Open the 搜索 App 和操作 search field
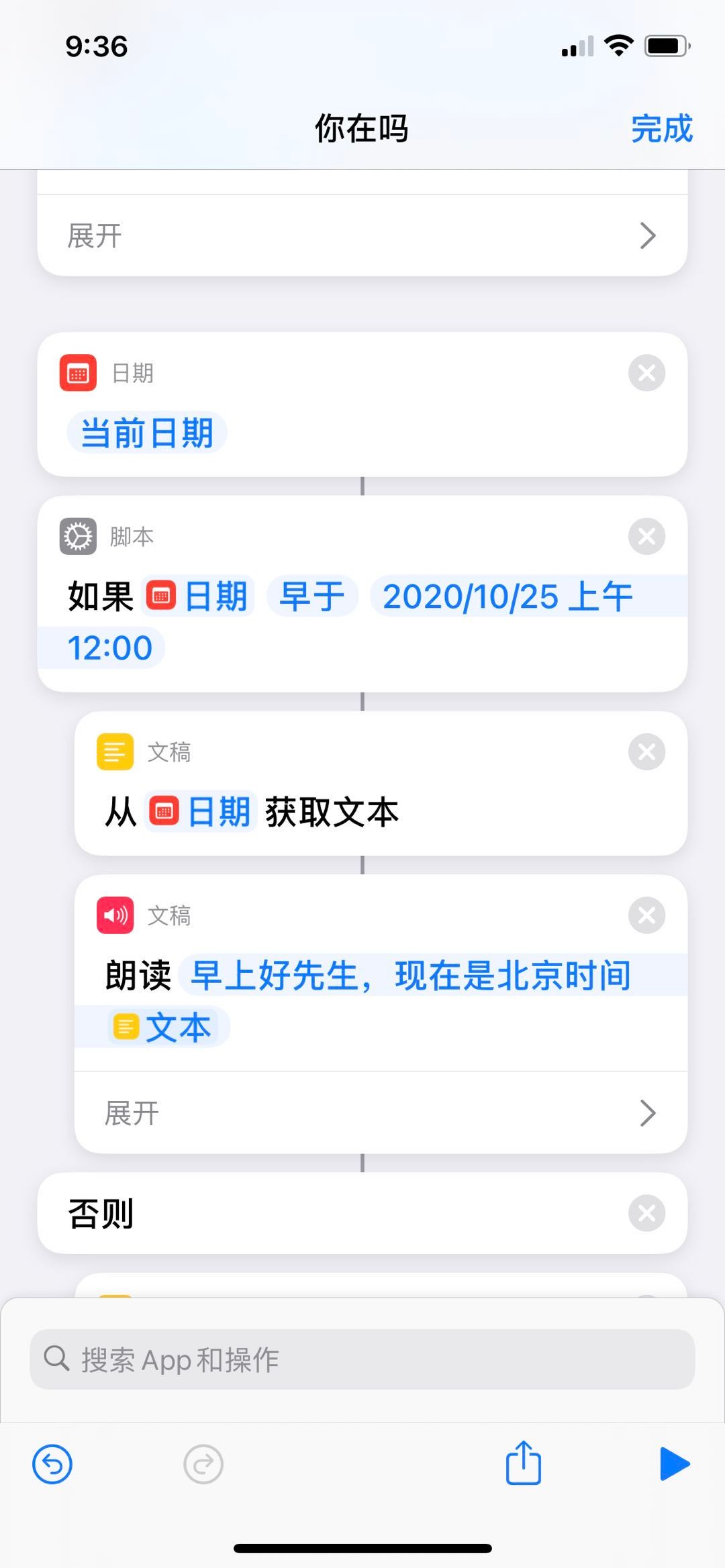The image size is (725, 1568). click(x=362, y=1359)
